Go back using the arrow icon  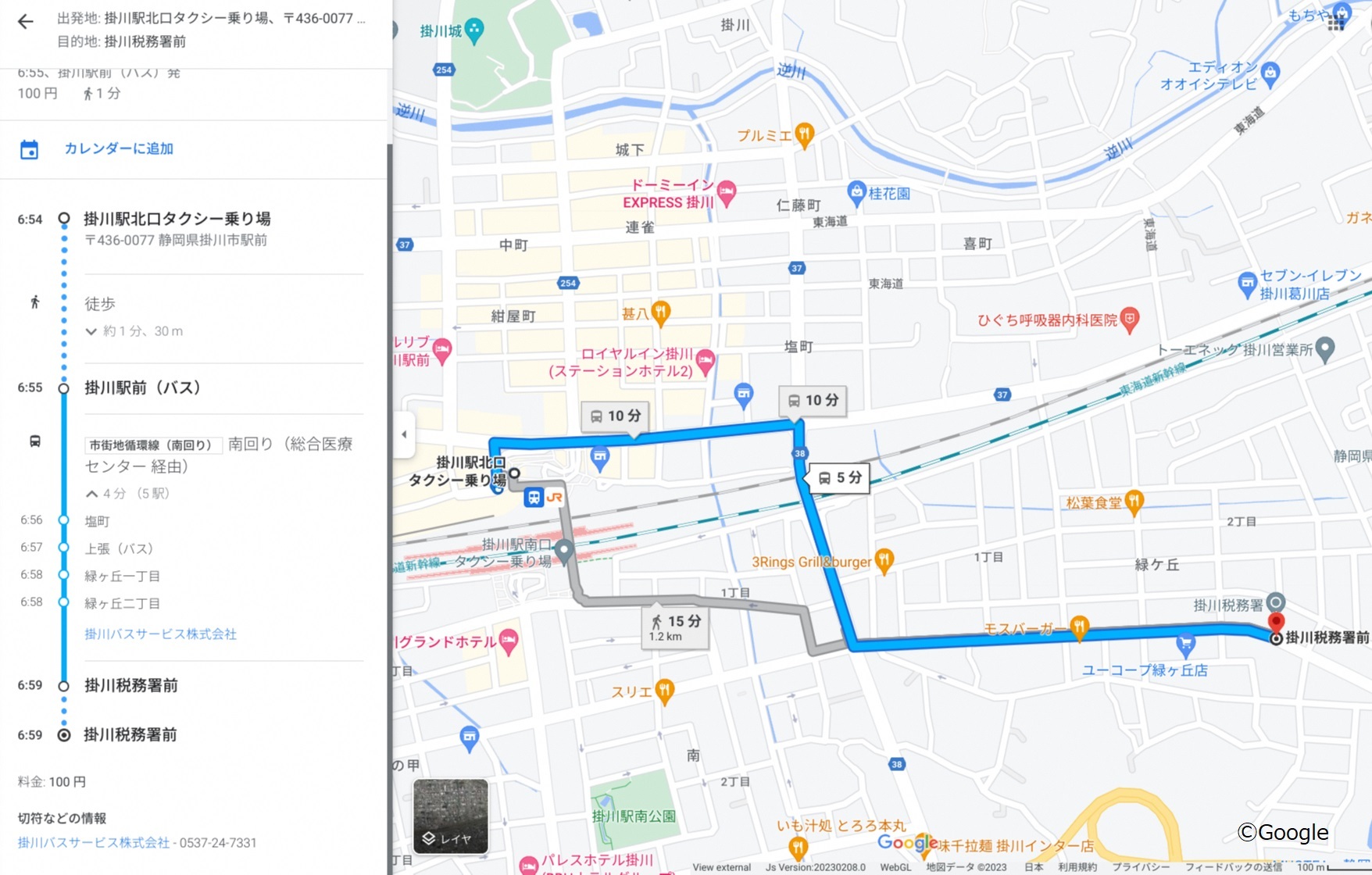[x=26, y=22]
